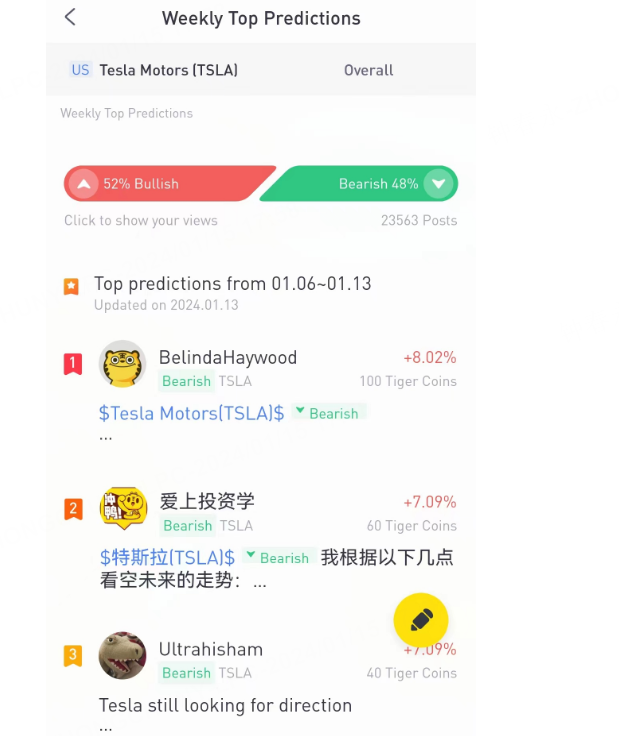619x736 pixels.
Task: Open the post "Tesla still looking for direction"
Action: pos(225,705)
